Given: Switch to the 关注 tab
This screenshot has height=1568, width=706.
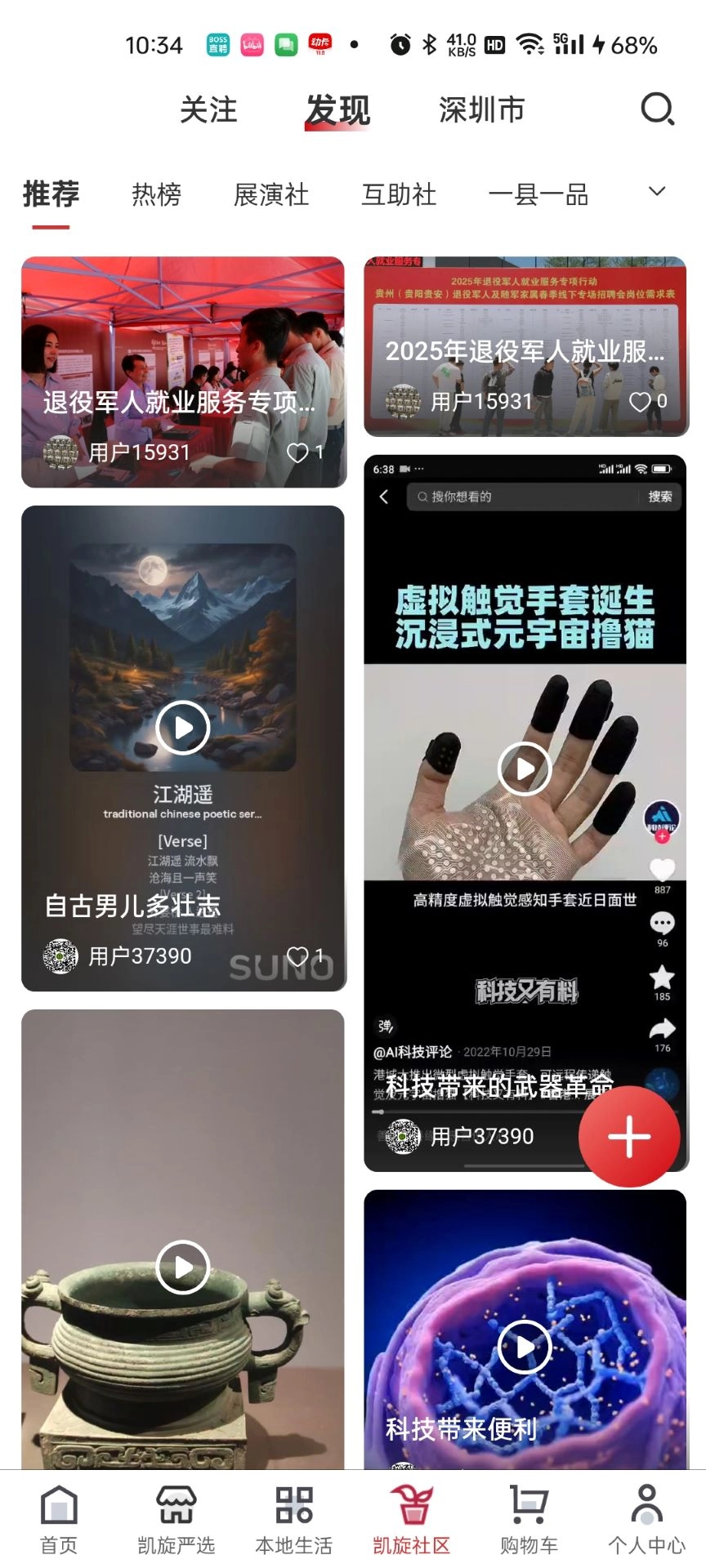Looking at the screenshot, I should [x=209, y=110].
